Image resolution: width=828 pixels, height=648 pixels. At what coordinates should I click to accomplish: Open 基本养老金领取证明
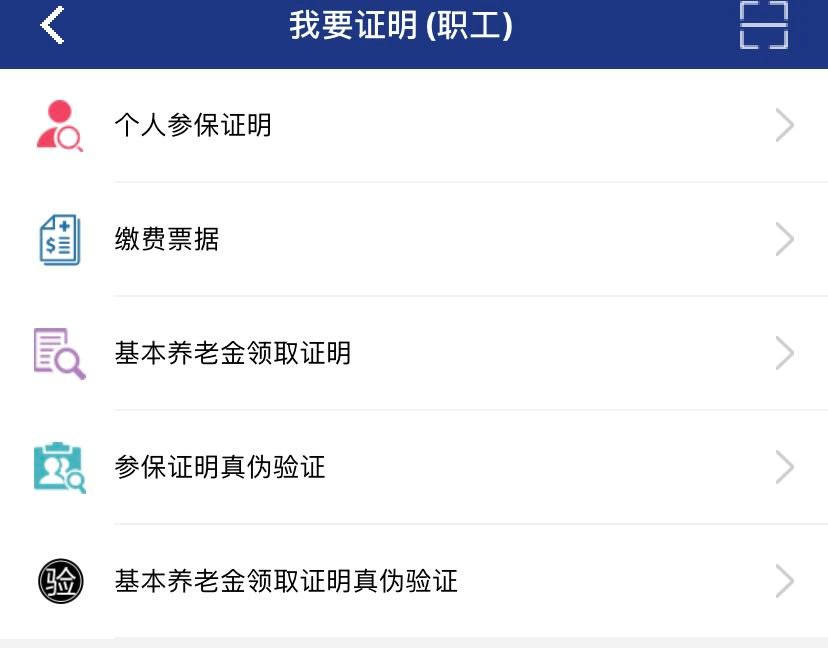point(233,354)
